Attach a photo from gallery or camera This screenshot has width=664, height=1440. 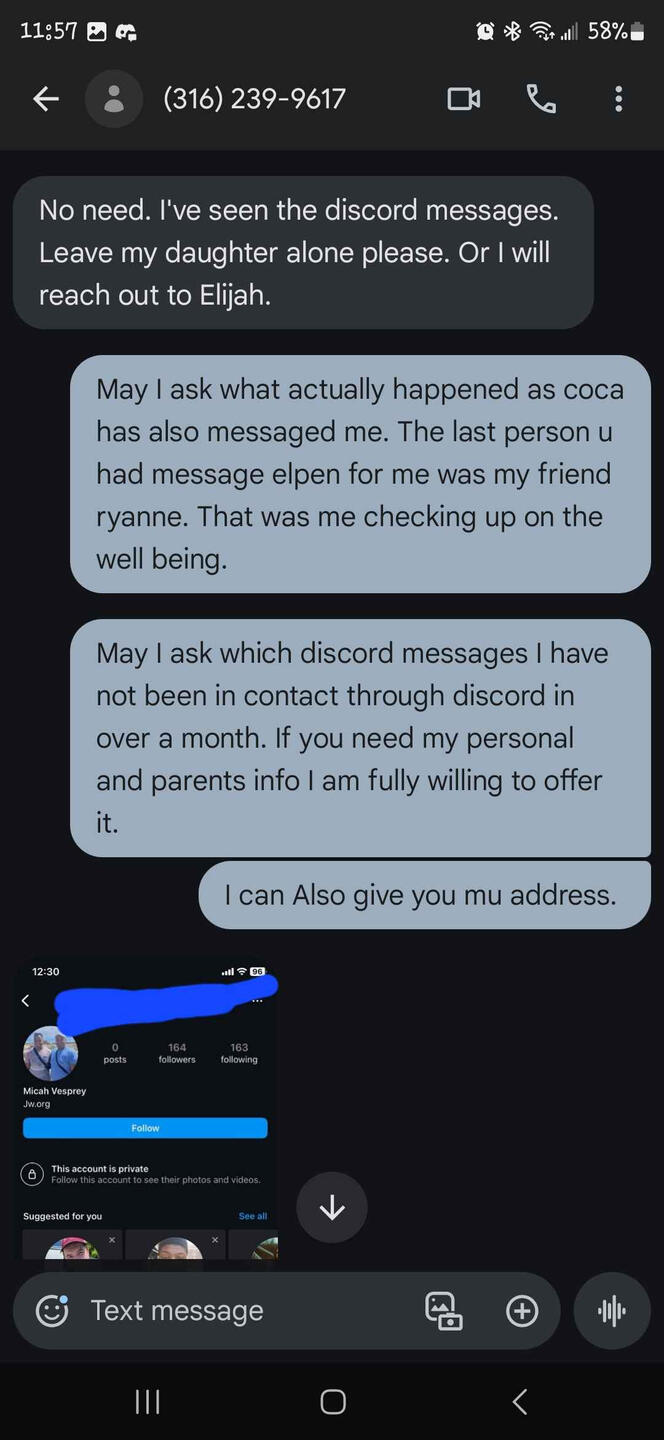[444, 1310]
